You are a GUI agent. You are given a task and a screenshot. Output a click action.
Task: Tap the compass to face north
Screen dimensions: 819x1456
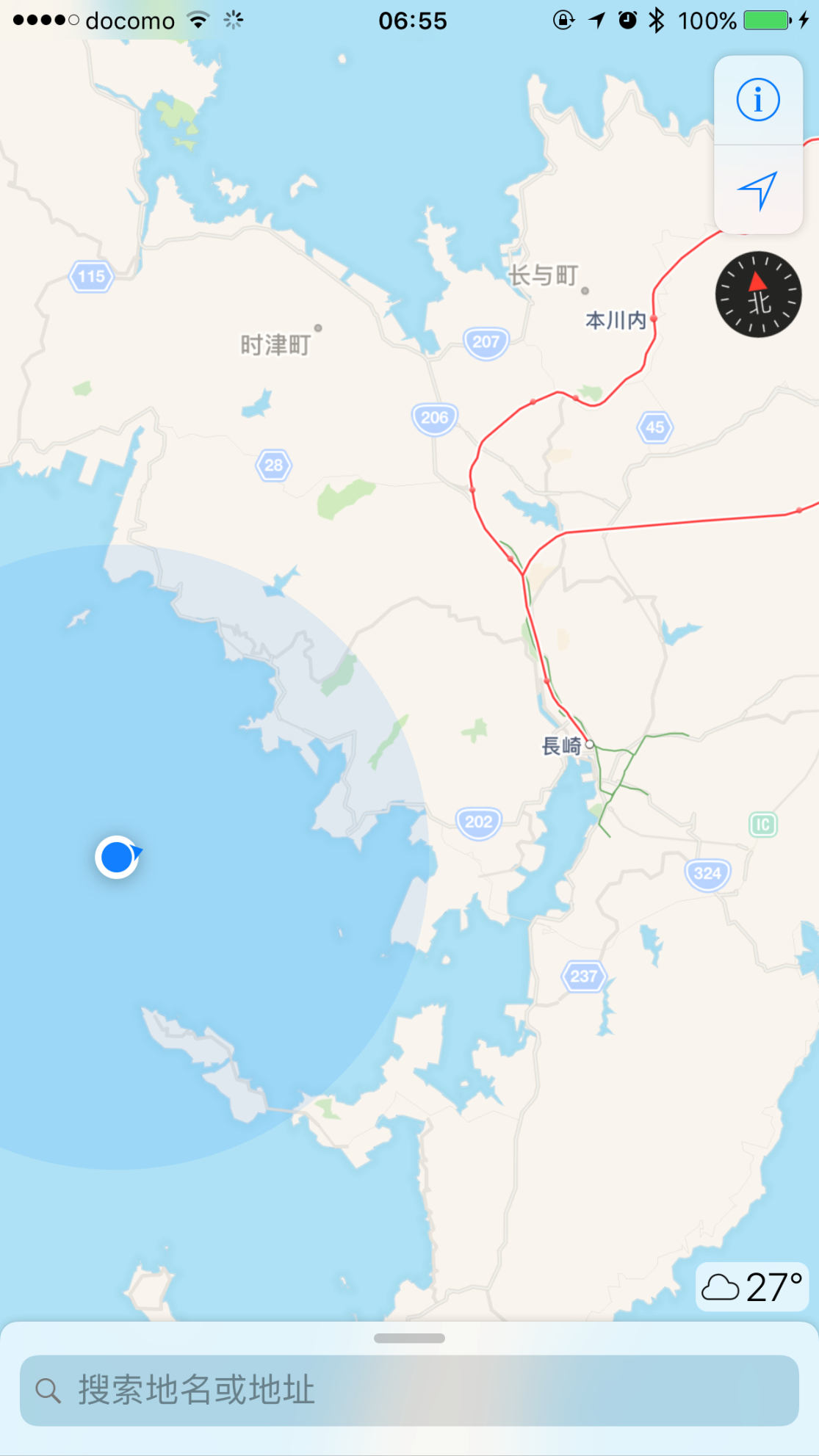click(758, 294)
